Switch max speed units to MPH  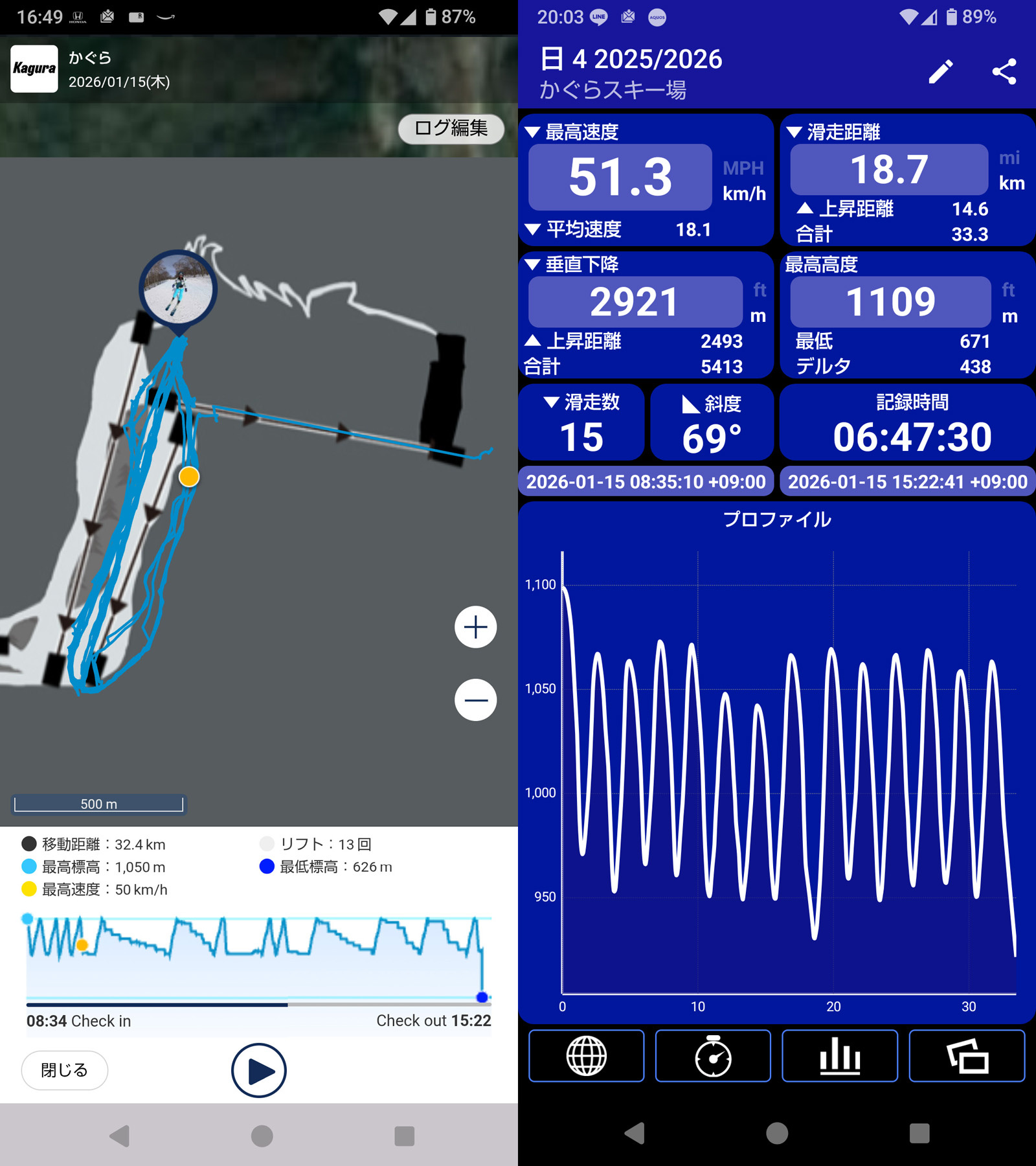[743, 168]
